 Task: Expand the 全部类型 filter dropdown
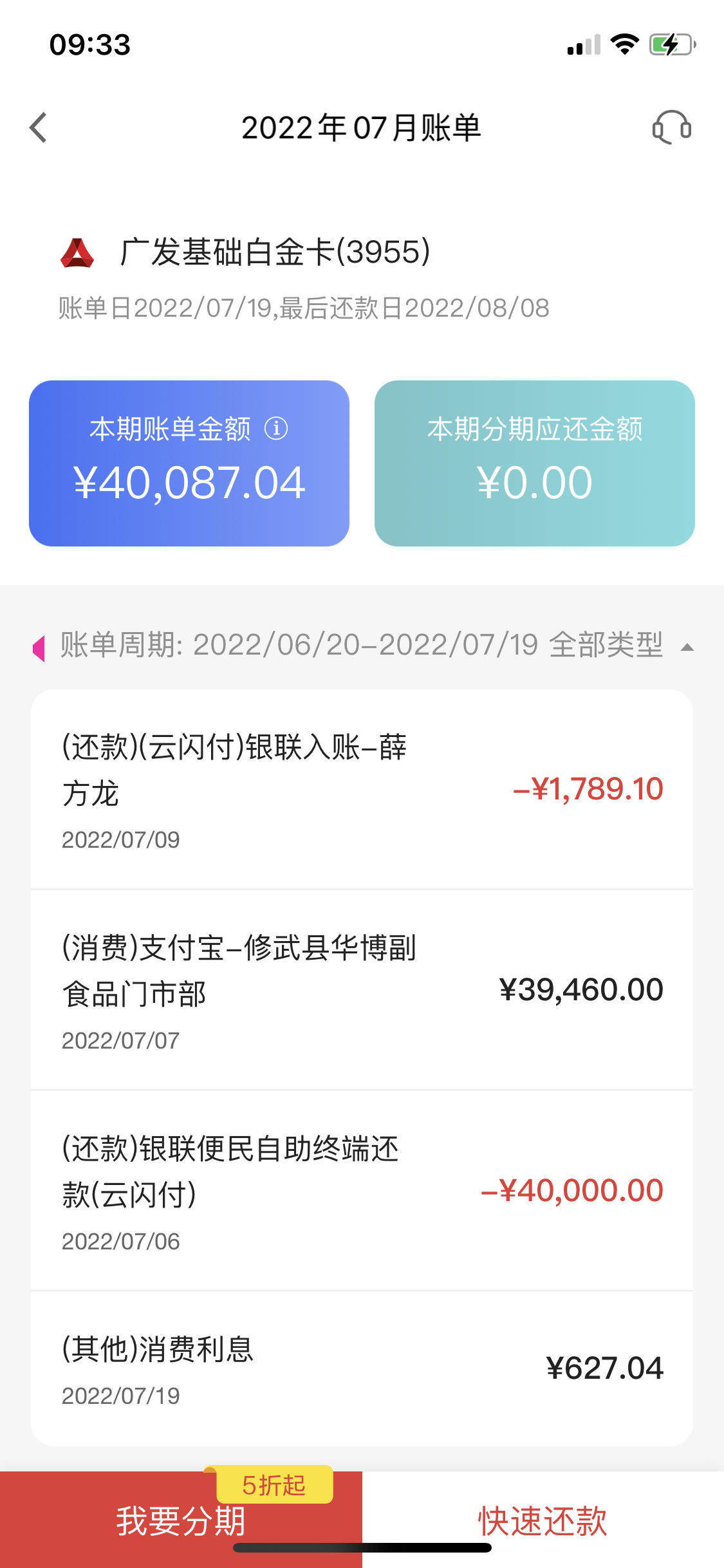tap(622, 646)
